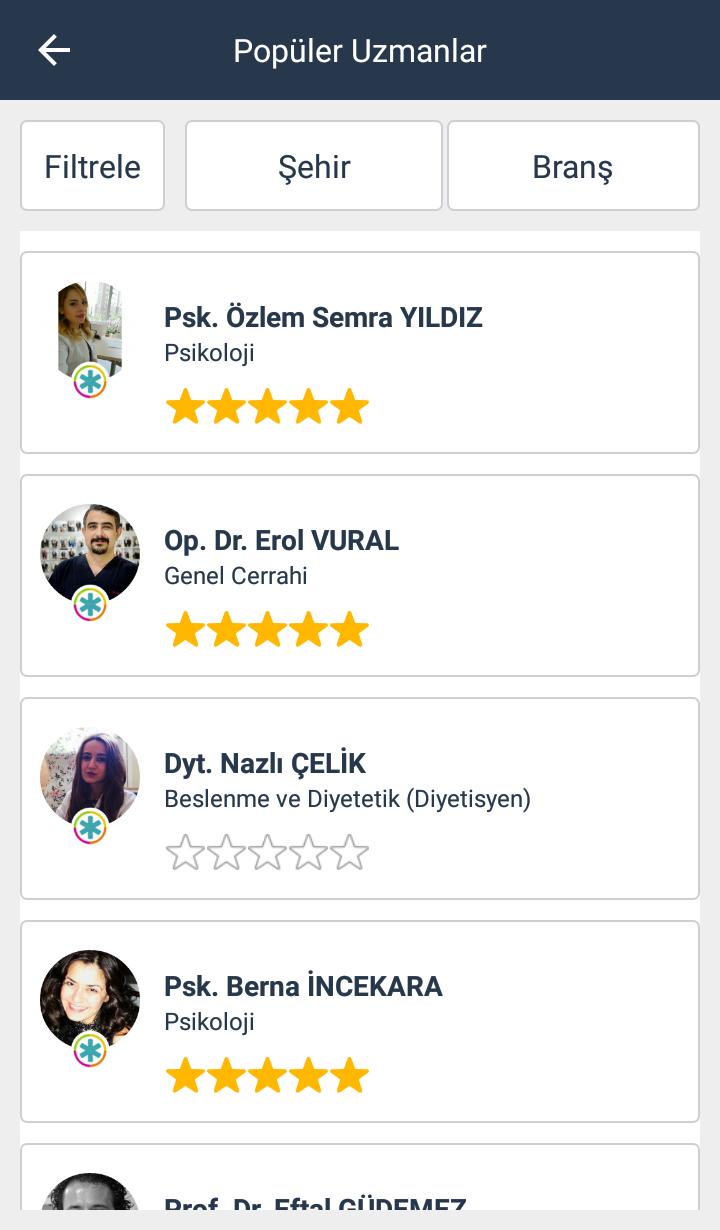Open the Filtrele options
Screen dimensions: 720x1230
pos(92,165)
